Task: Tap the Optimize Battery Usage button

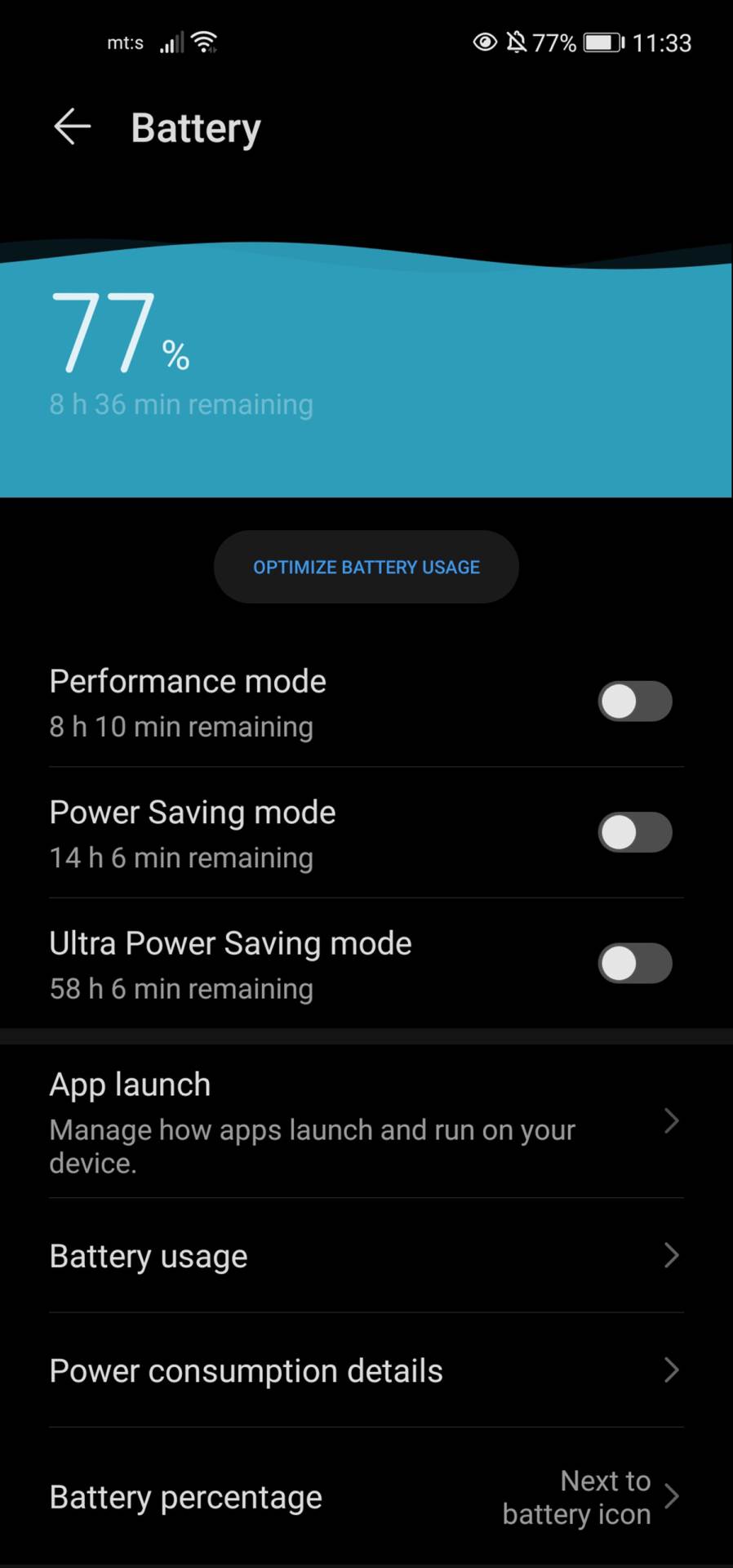Action: coord(366,567)
